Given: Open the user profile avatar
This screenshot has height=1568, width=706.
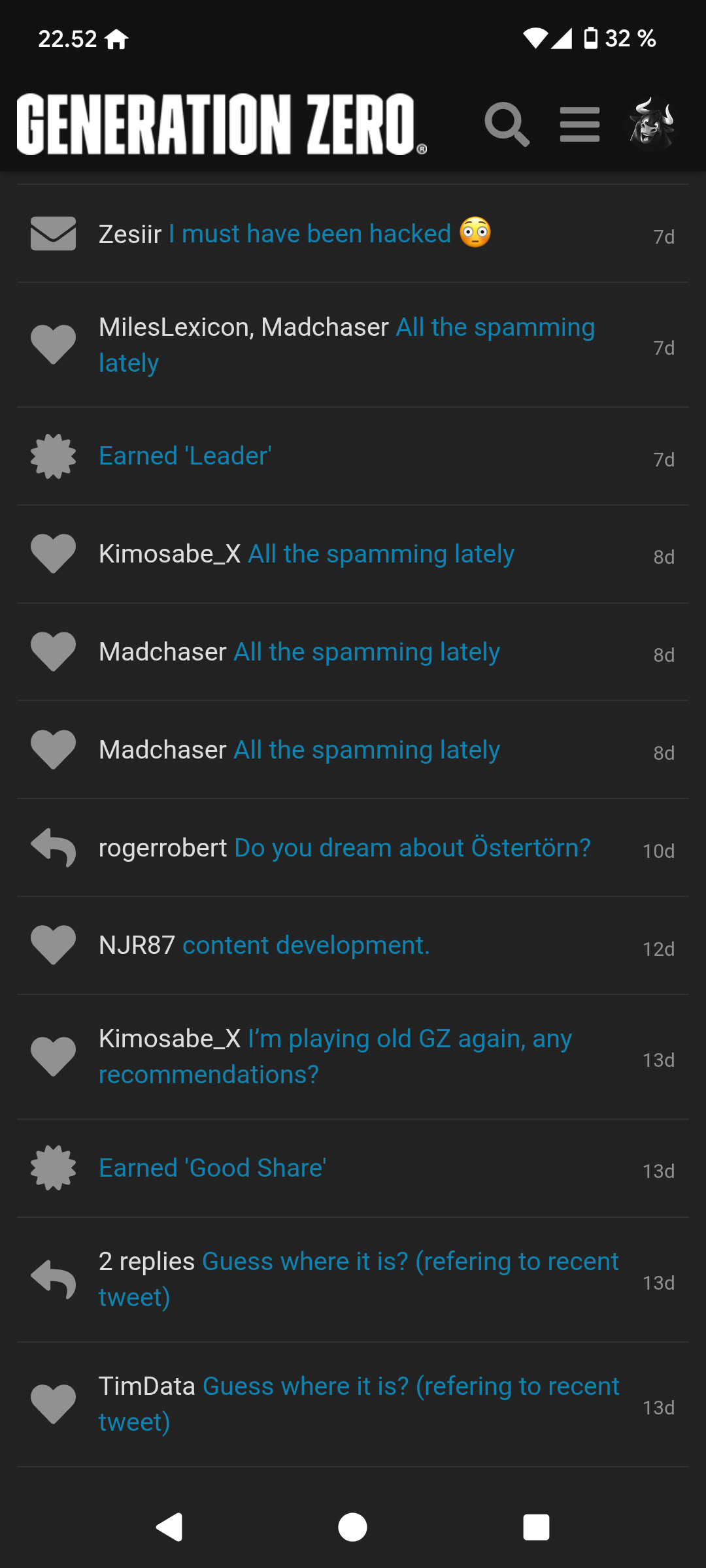Looking at the screenshot, I should point(653,123).
